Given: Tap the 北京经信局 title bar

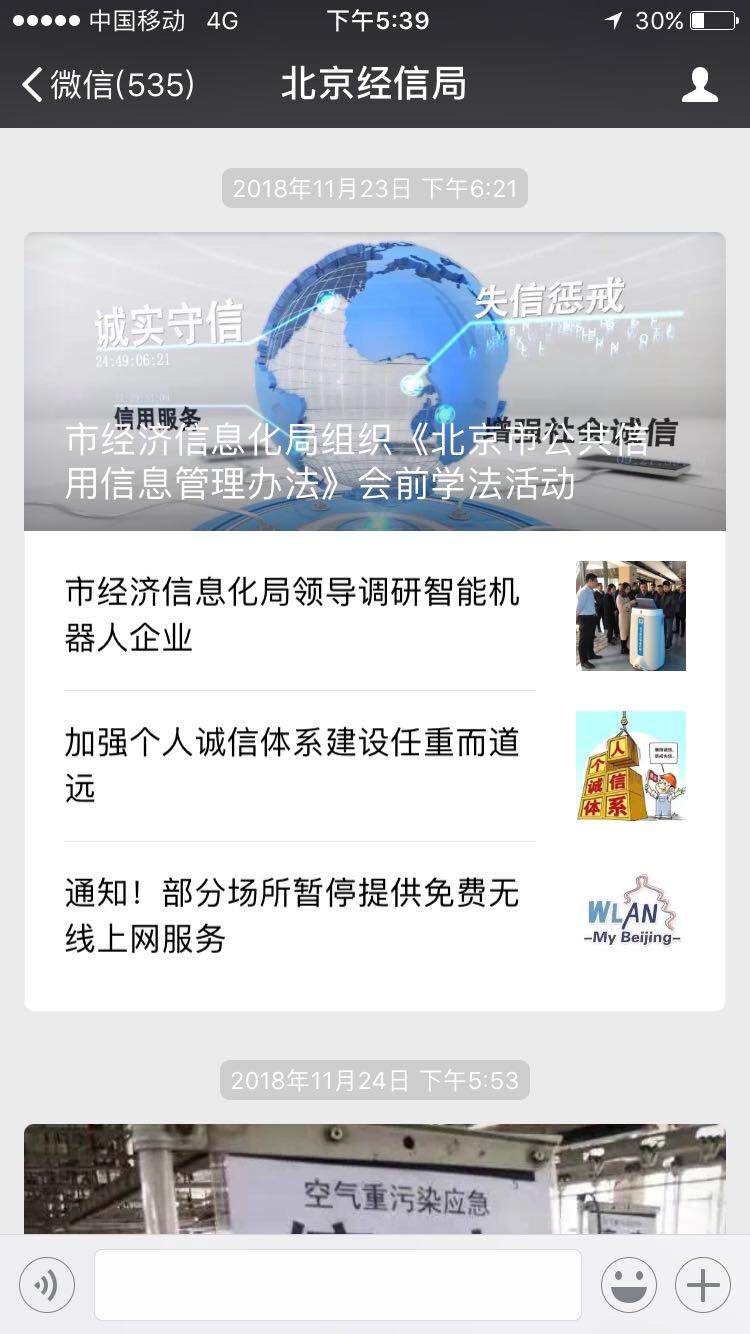Looking at the screenshot, I should tap(375, 85).
